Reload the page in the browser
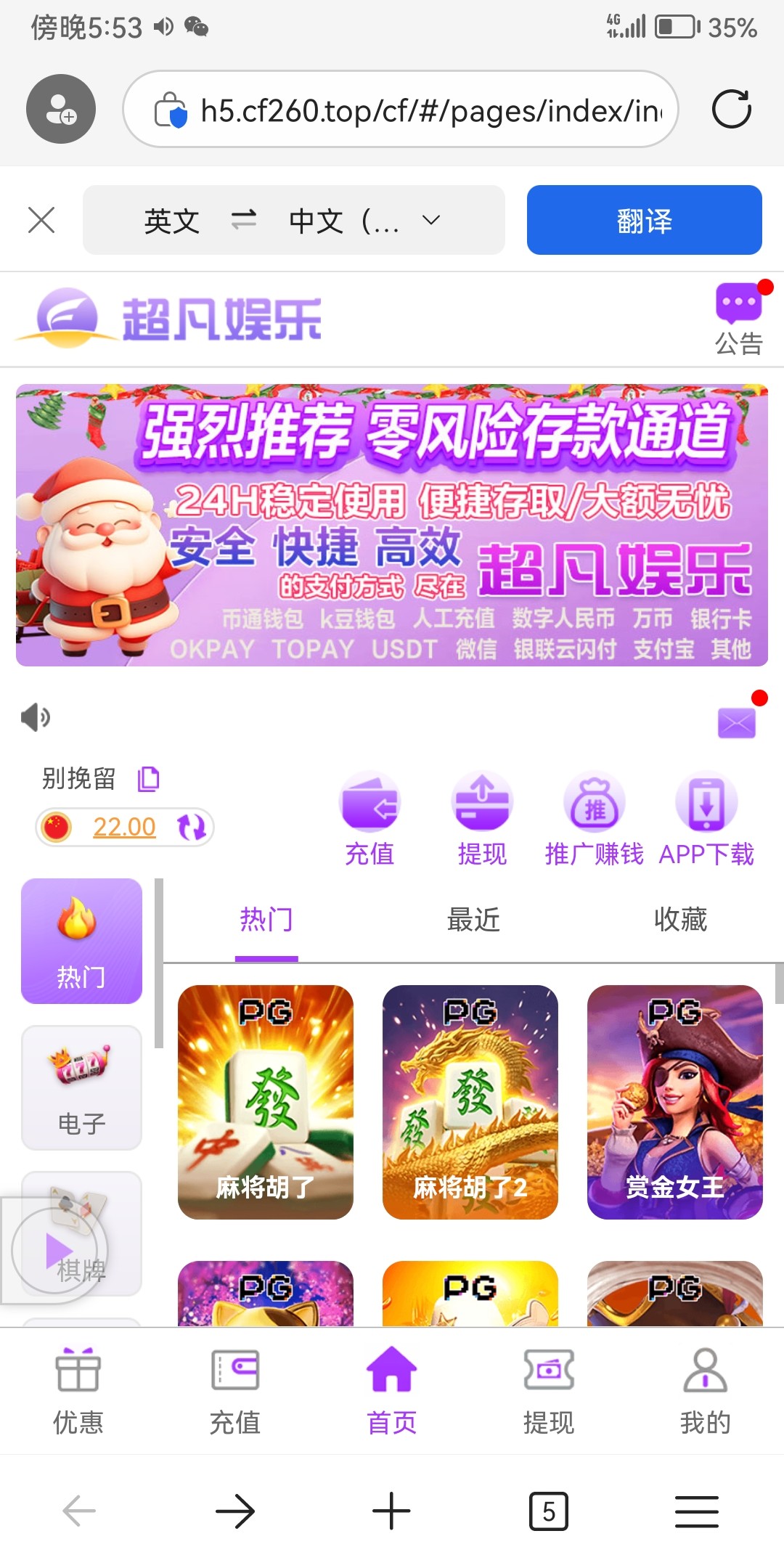Screen dimensions: 784x1568 731,110
